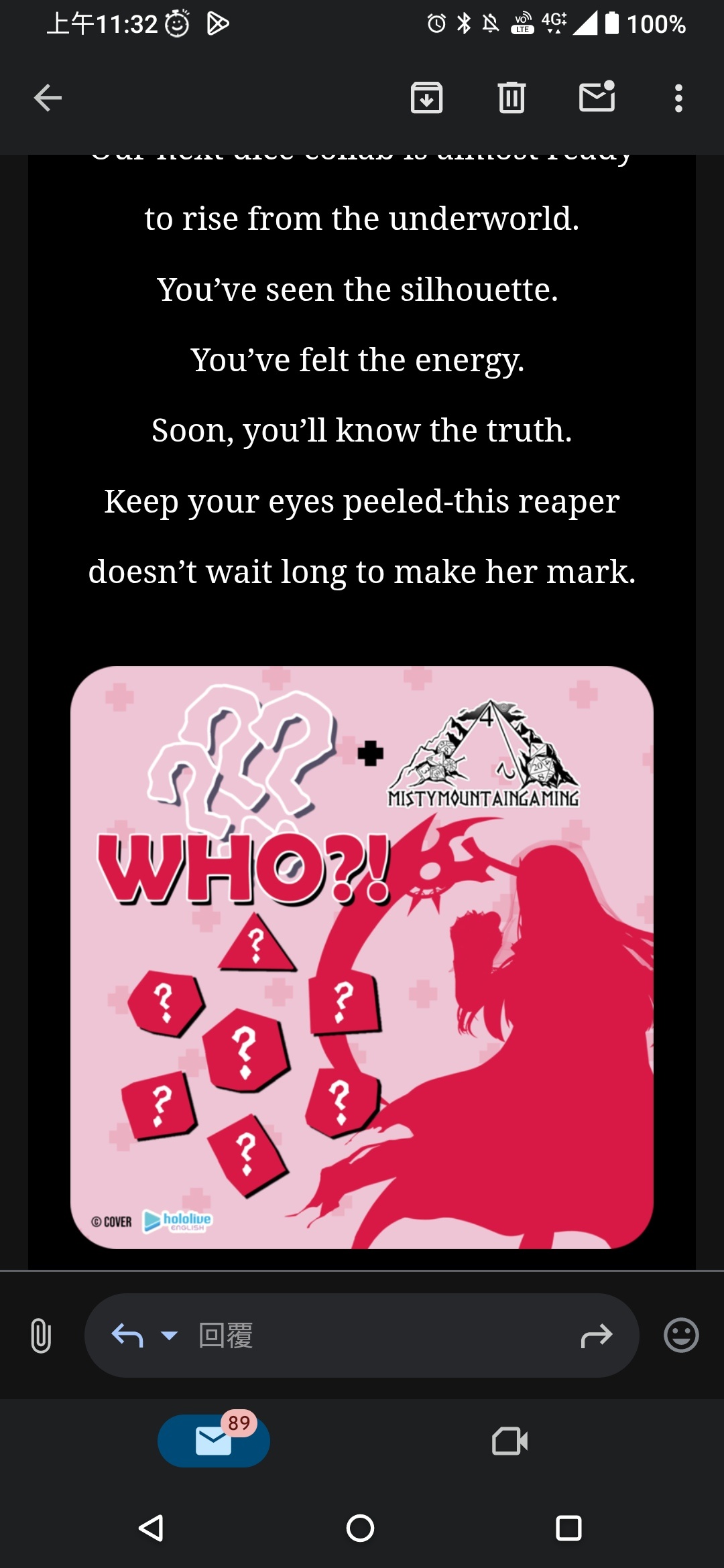Mark this email as unread

coord(597,96)
